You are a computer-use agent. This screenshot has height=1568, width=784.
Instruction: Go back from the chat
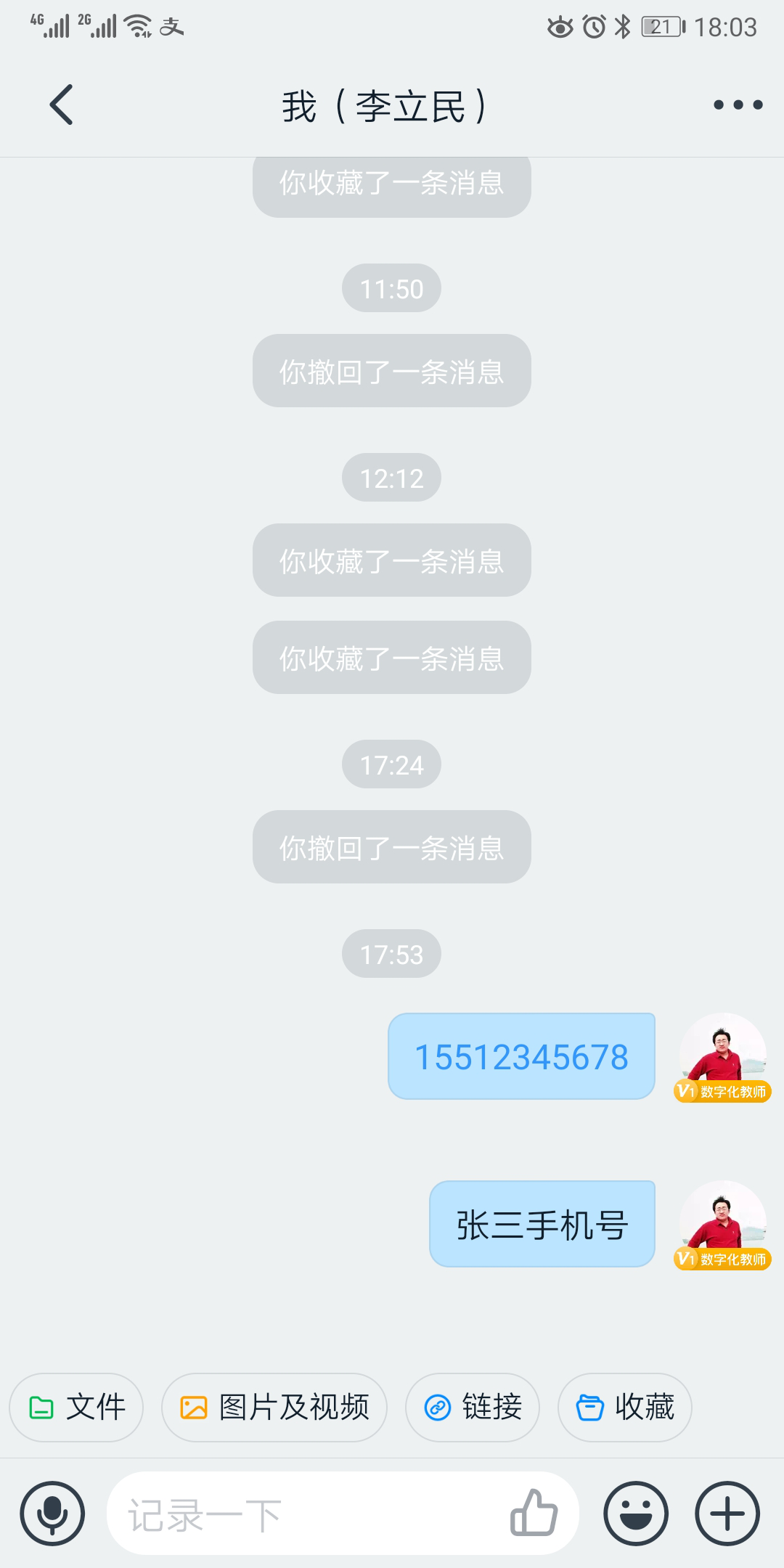[62, 105]
